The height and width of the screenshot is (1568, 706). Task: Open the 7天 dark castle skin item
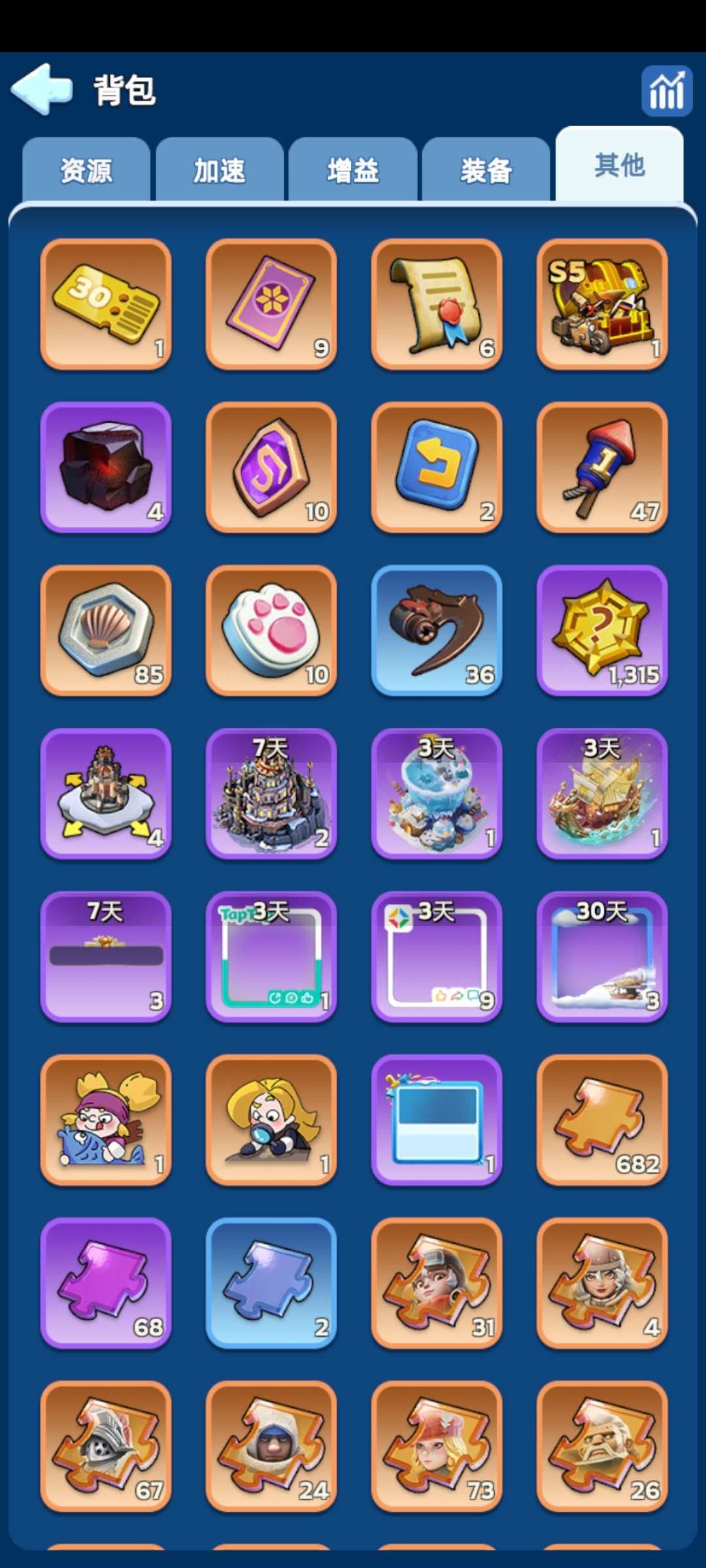(x=271, y=794)
